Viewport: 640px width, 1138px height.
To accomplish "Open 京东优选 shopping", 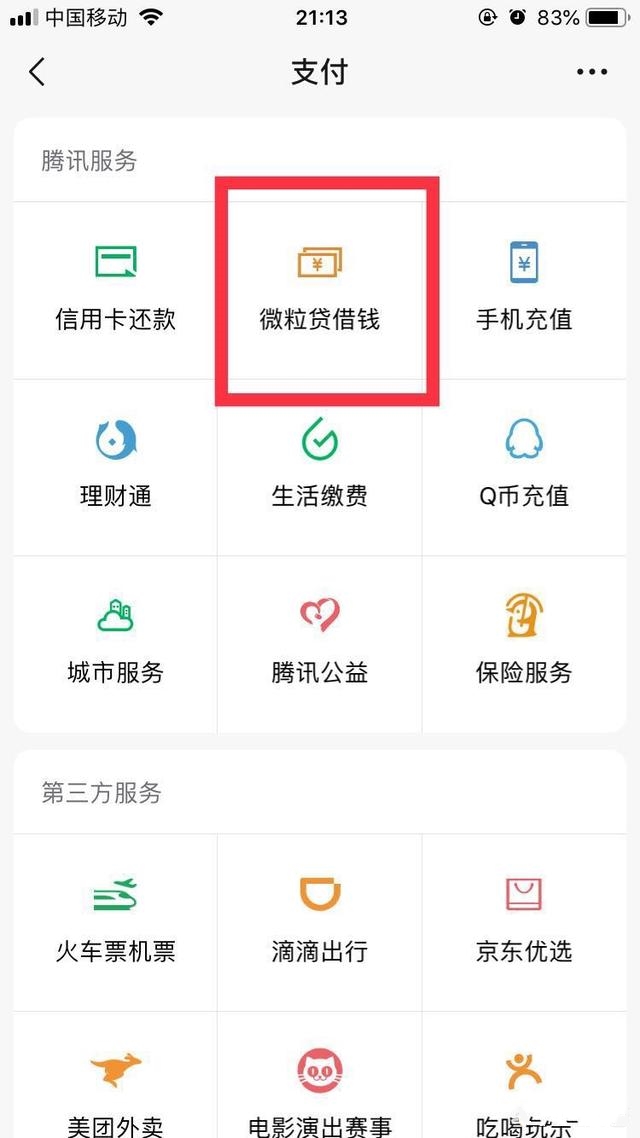I will (524, 920).
